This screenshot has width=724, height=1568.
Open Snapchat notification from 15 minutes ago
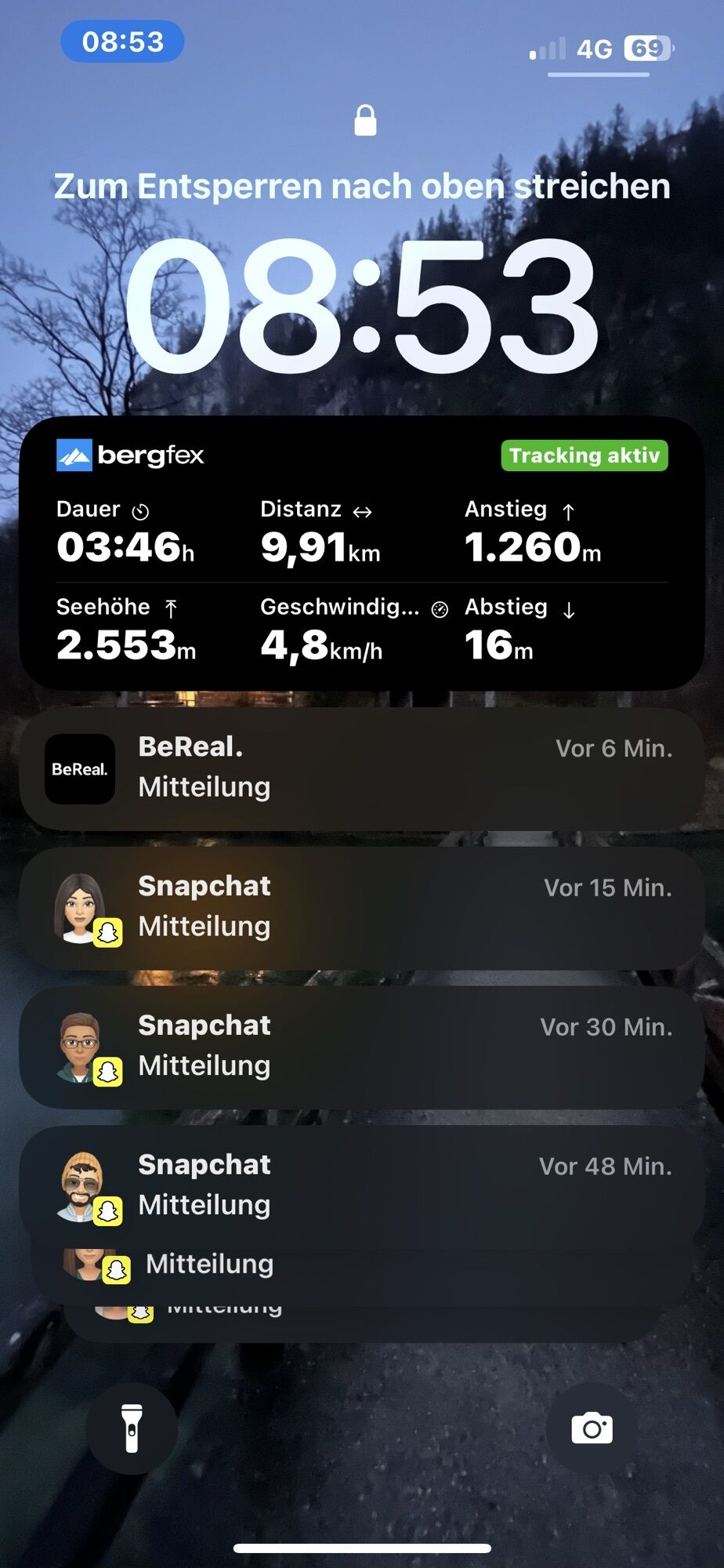(x=361, y=908)
